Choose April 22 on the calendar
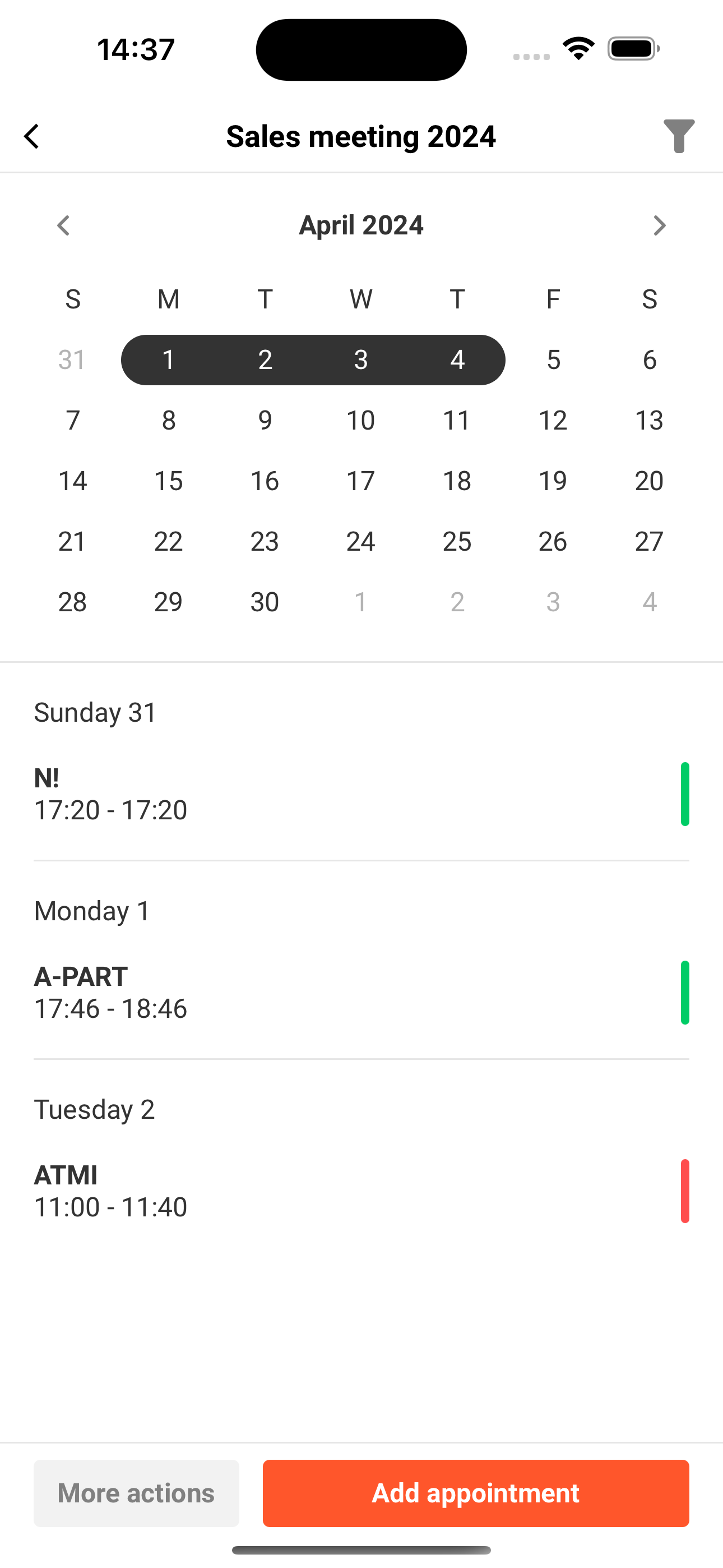Viewport: 723px width, 1568px height. tap(169, 541)
